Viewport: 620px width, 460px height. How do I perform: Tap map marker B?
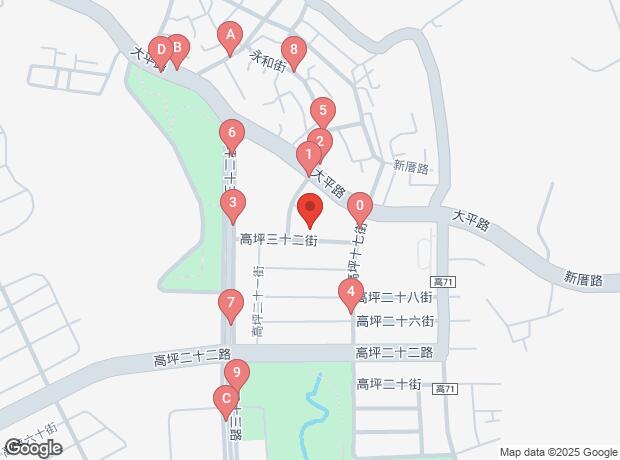coord(176,48)
